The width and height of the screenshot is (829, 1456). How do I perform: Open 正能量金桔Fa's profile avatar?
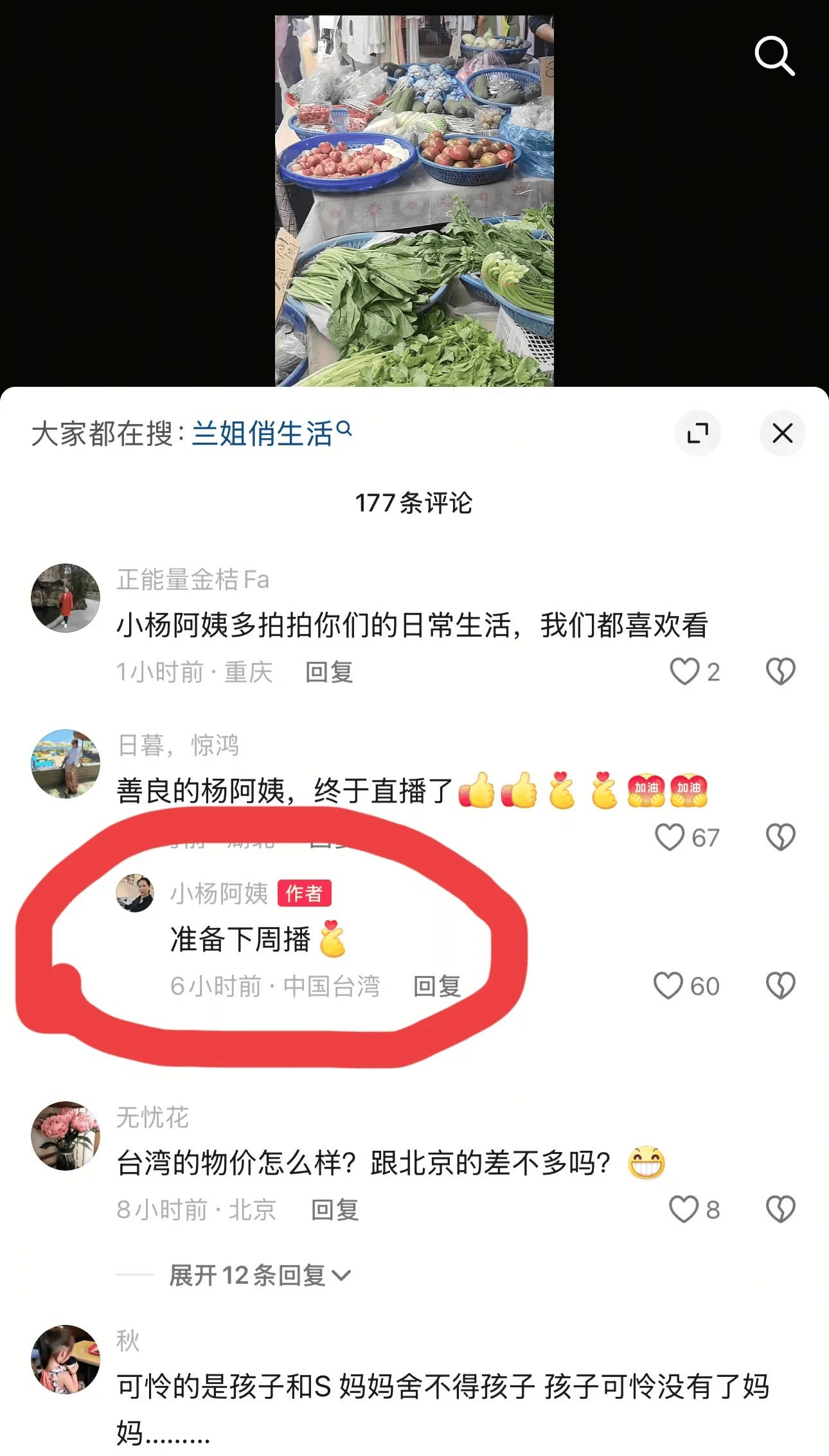[66, 598]
